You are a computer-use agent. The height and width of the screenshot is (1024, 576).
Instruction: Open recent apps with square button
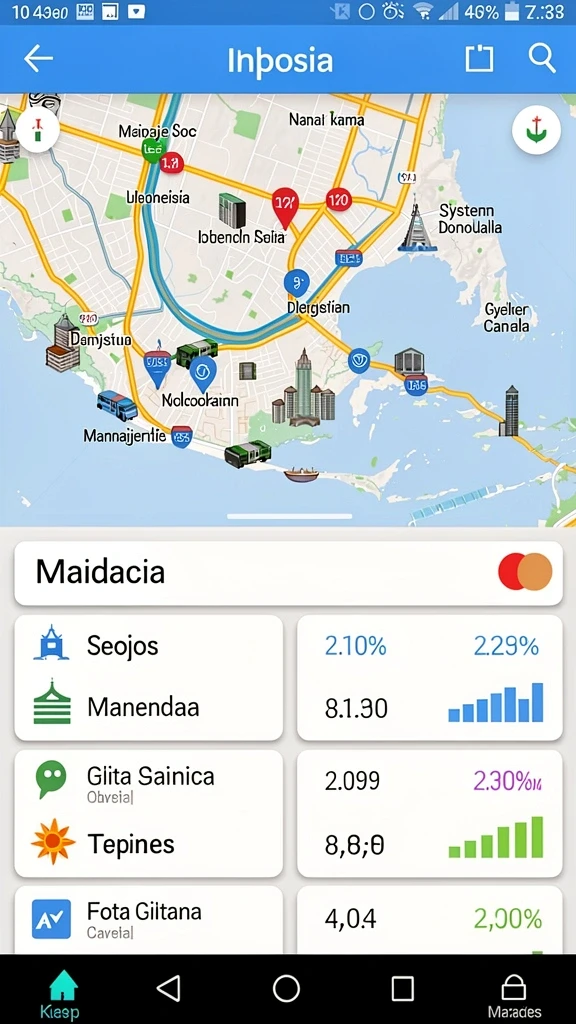[x=402, y=989]
